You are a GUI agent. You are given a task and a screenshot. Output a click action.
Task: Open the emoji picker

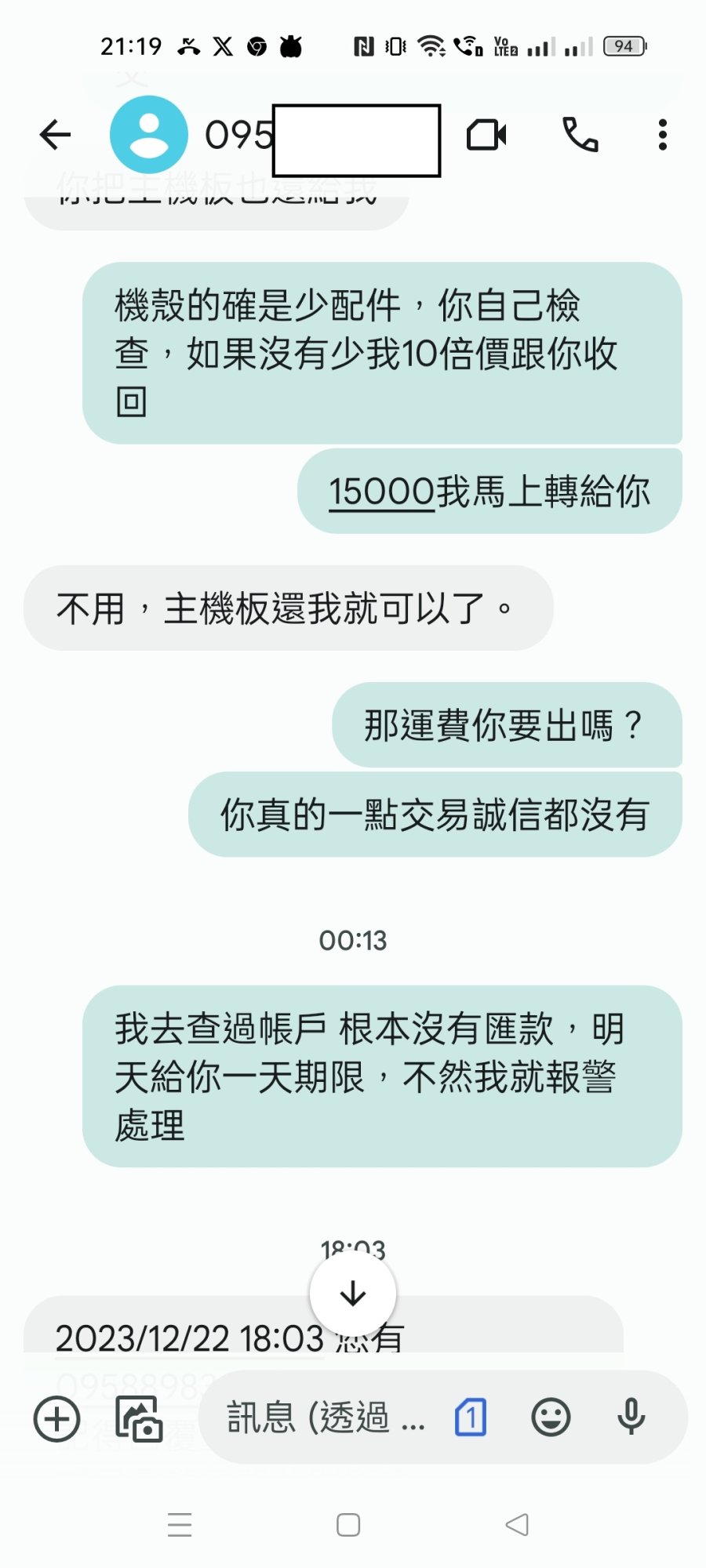coord(551,1418)
